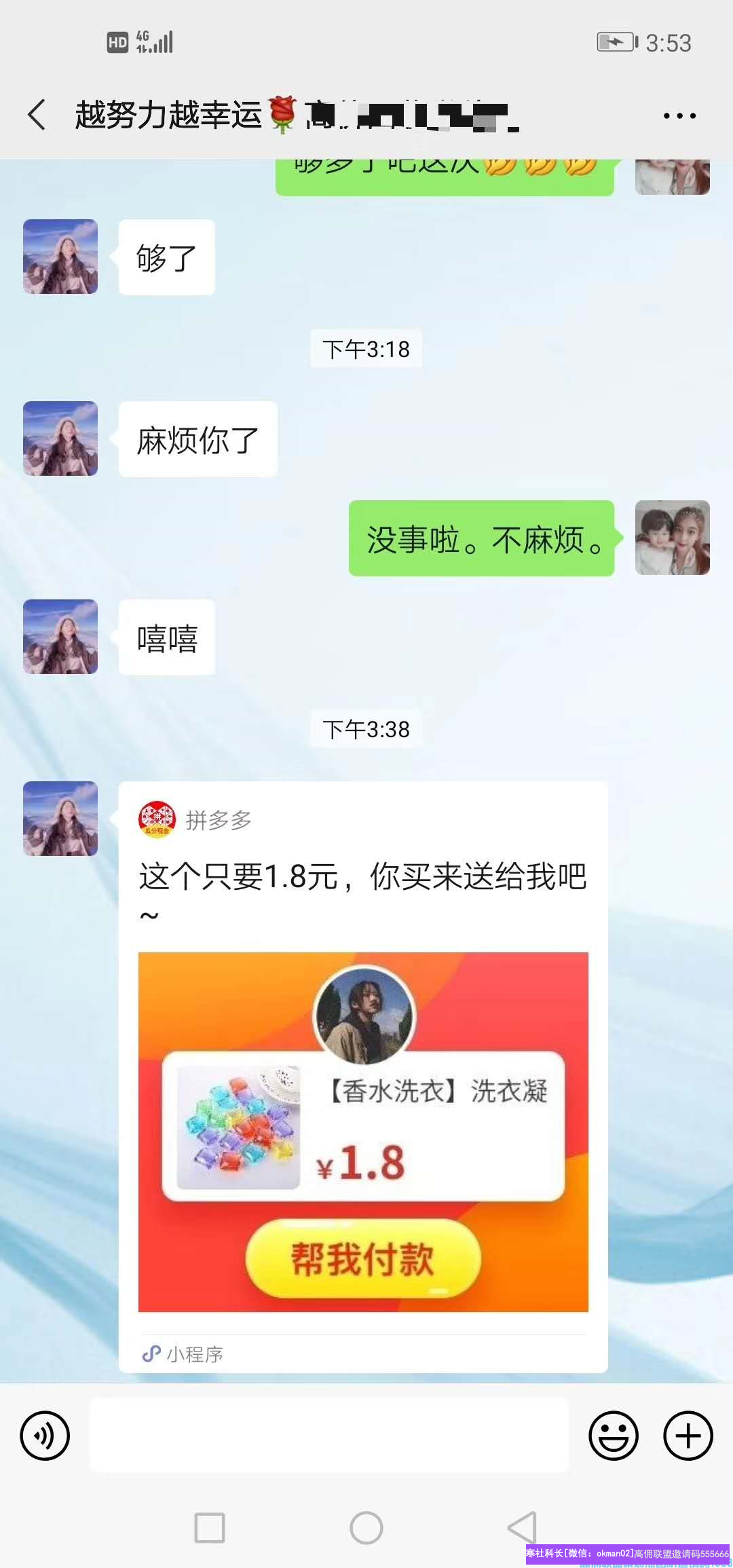Tap the message text field
Viewport: 733px width, 1568px height.
tap(328, 1435)
